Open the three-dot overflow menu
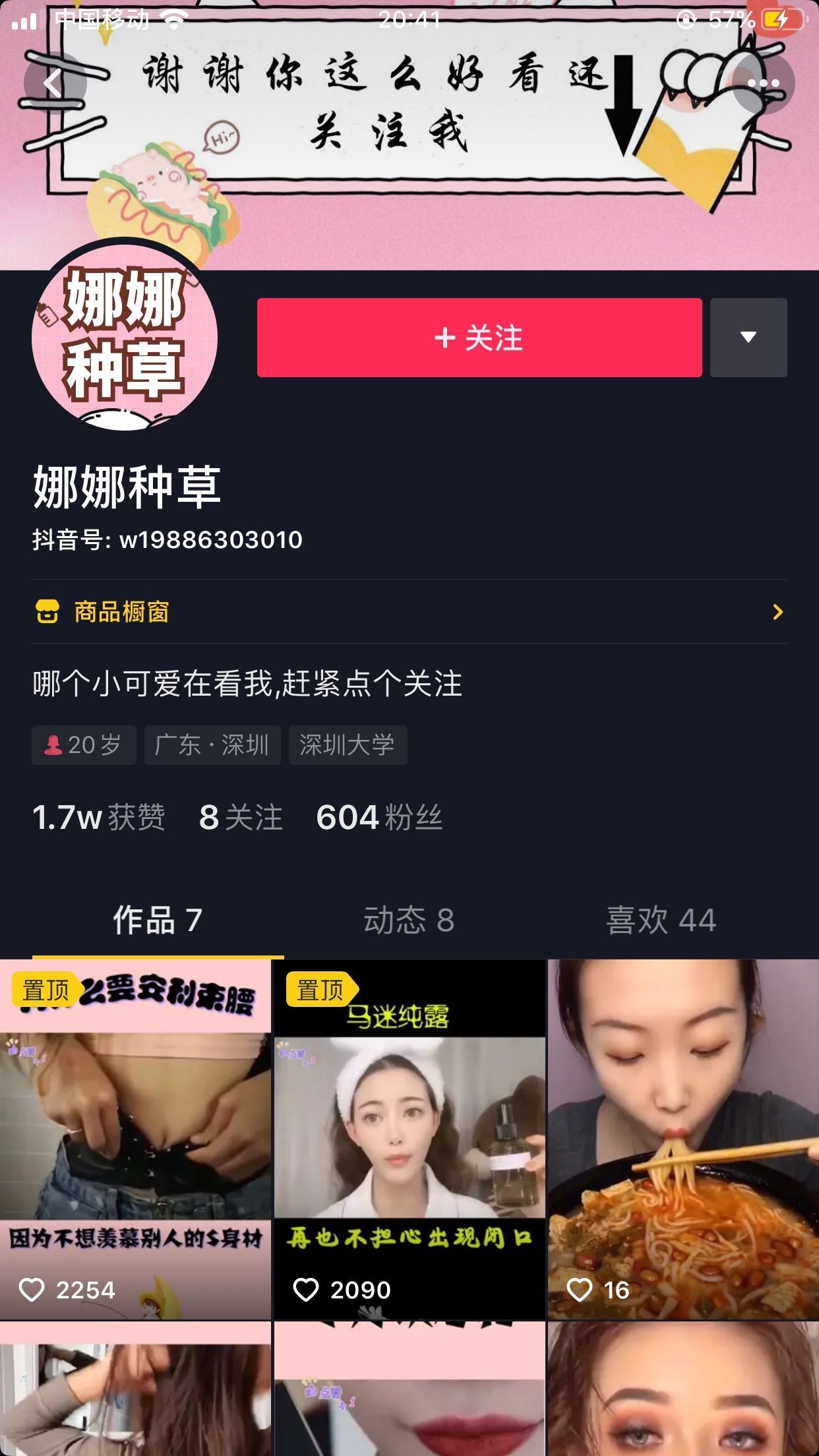Screen dimensions: 819x1456 click(763, 83)
